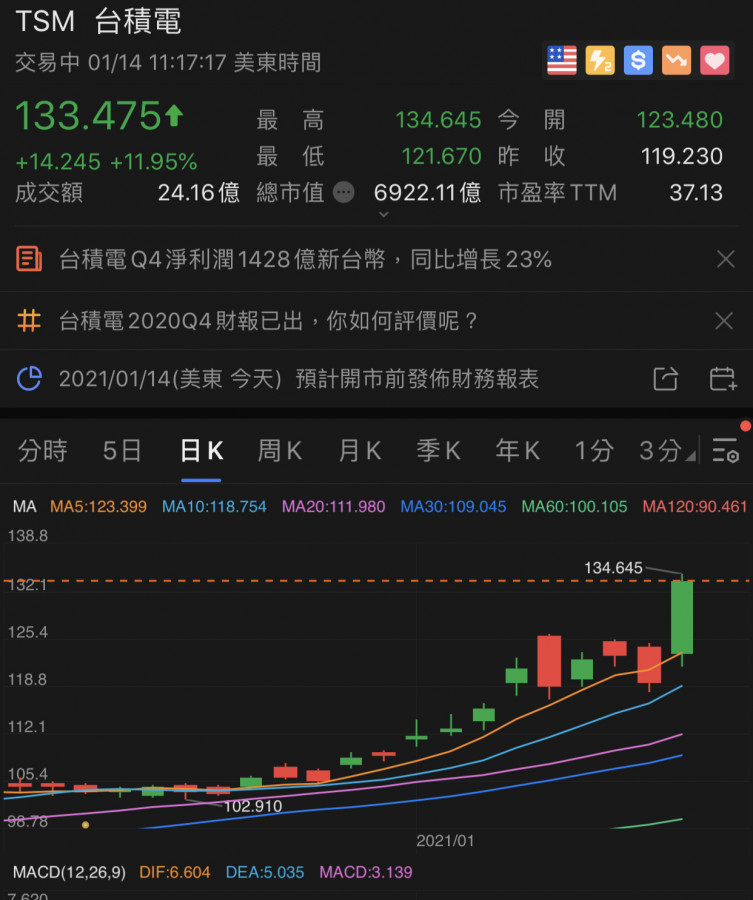Select the 5日 chart tab

pyautogui.click(x=122, y=451)
